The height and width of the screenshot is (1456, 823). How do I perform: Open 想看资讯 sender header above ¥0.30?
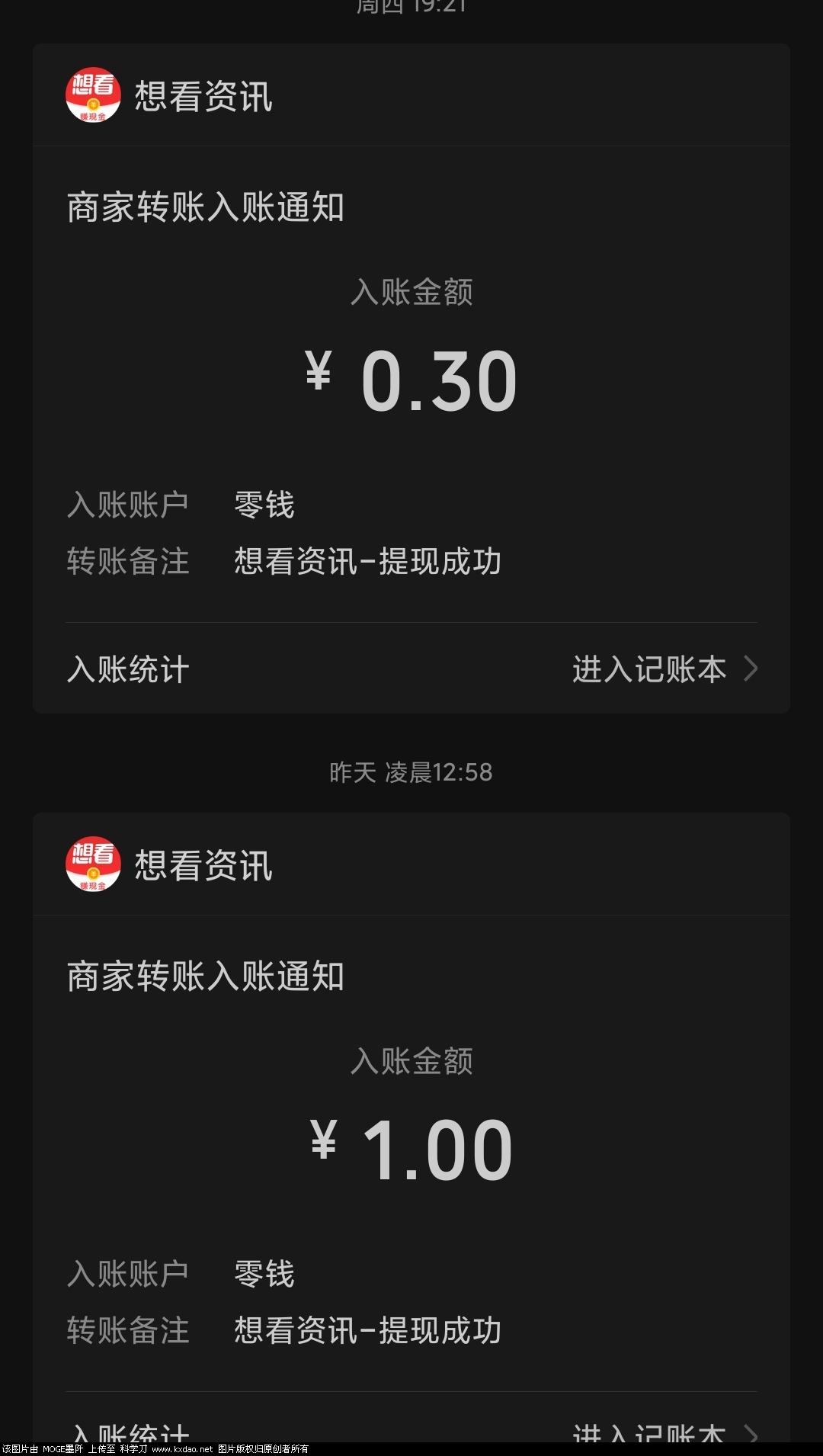[203, 96]
